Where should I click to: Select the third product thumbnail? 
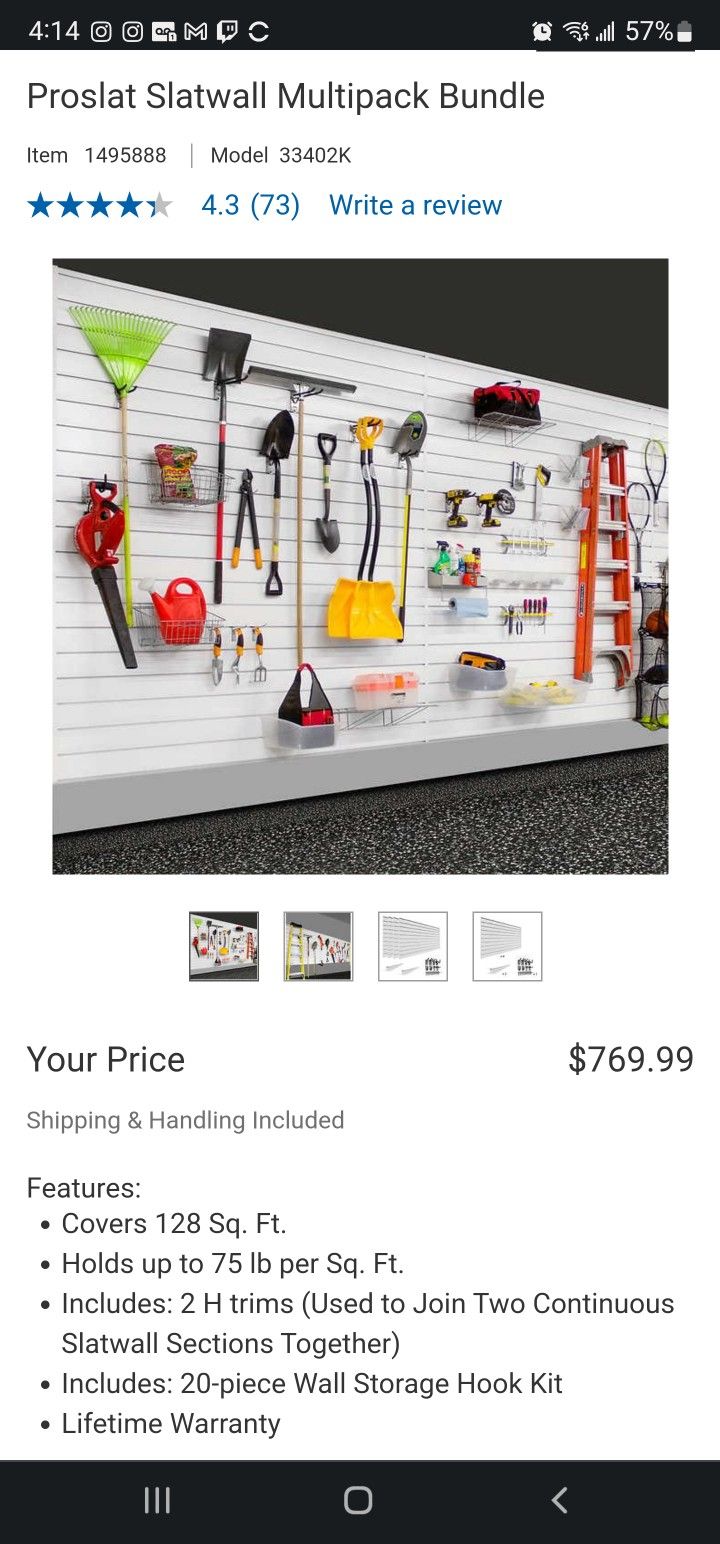coord(412,946)
